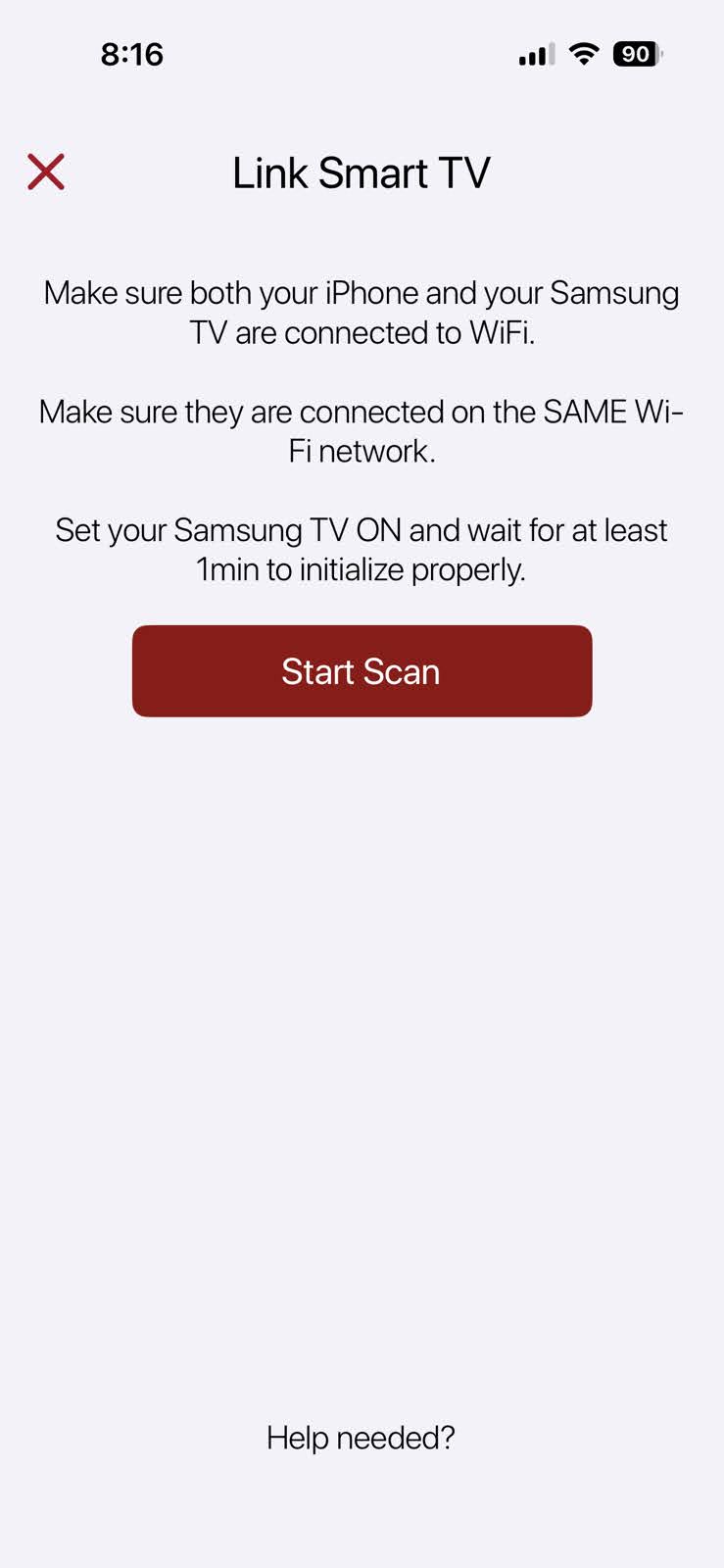Viewport: 724px width, 1568px height.
Task: Tap the clock showing 8:16
Action: 133,54
